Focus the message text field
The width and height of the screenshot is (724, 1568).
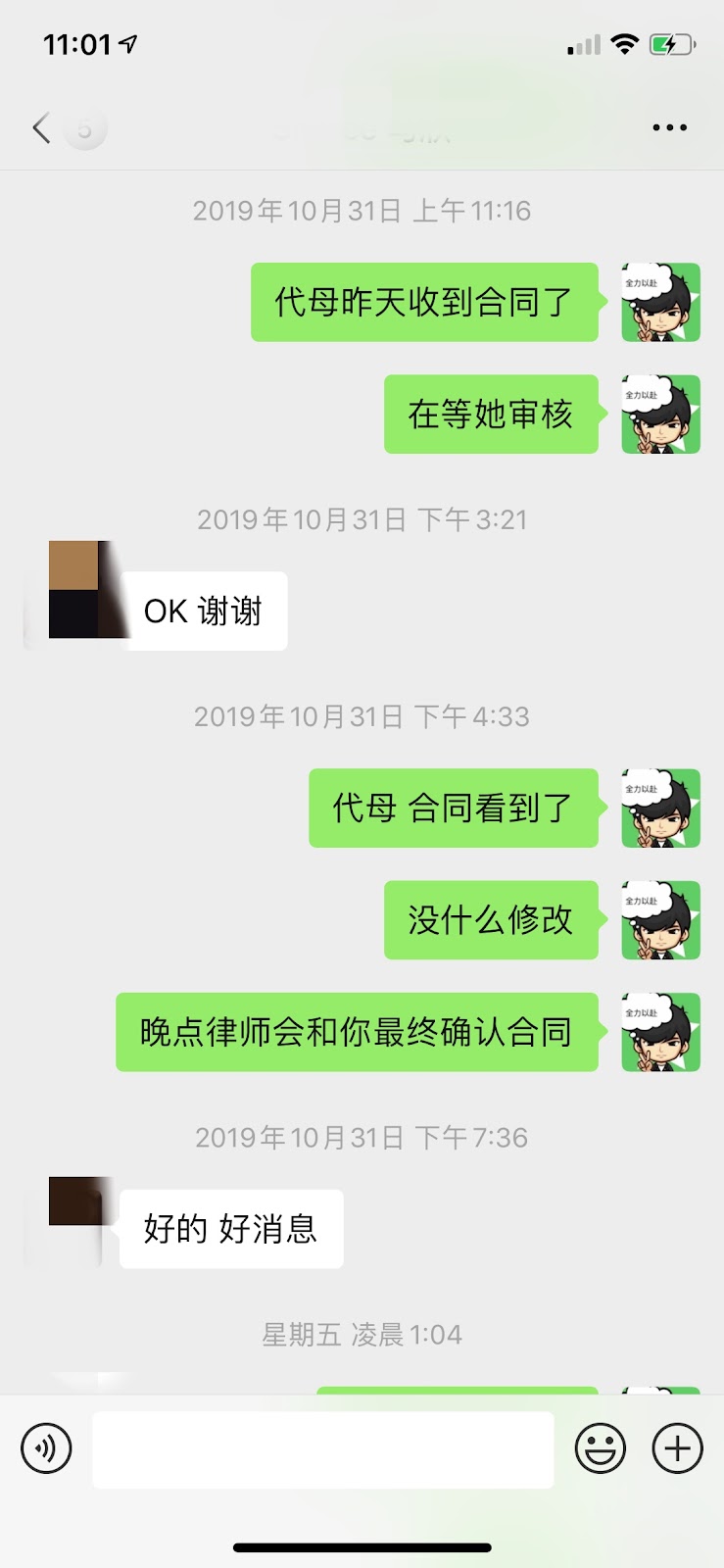point(322,1449)
